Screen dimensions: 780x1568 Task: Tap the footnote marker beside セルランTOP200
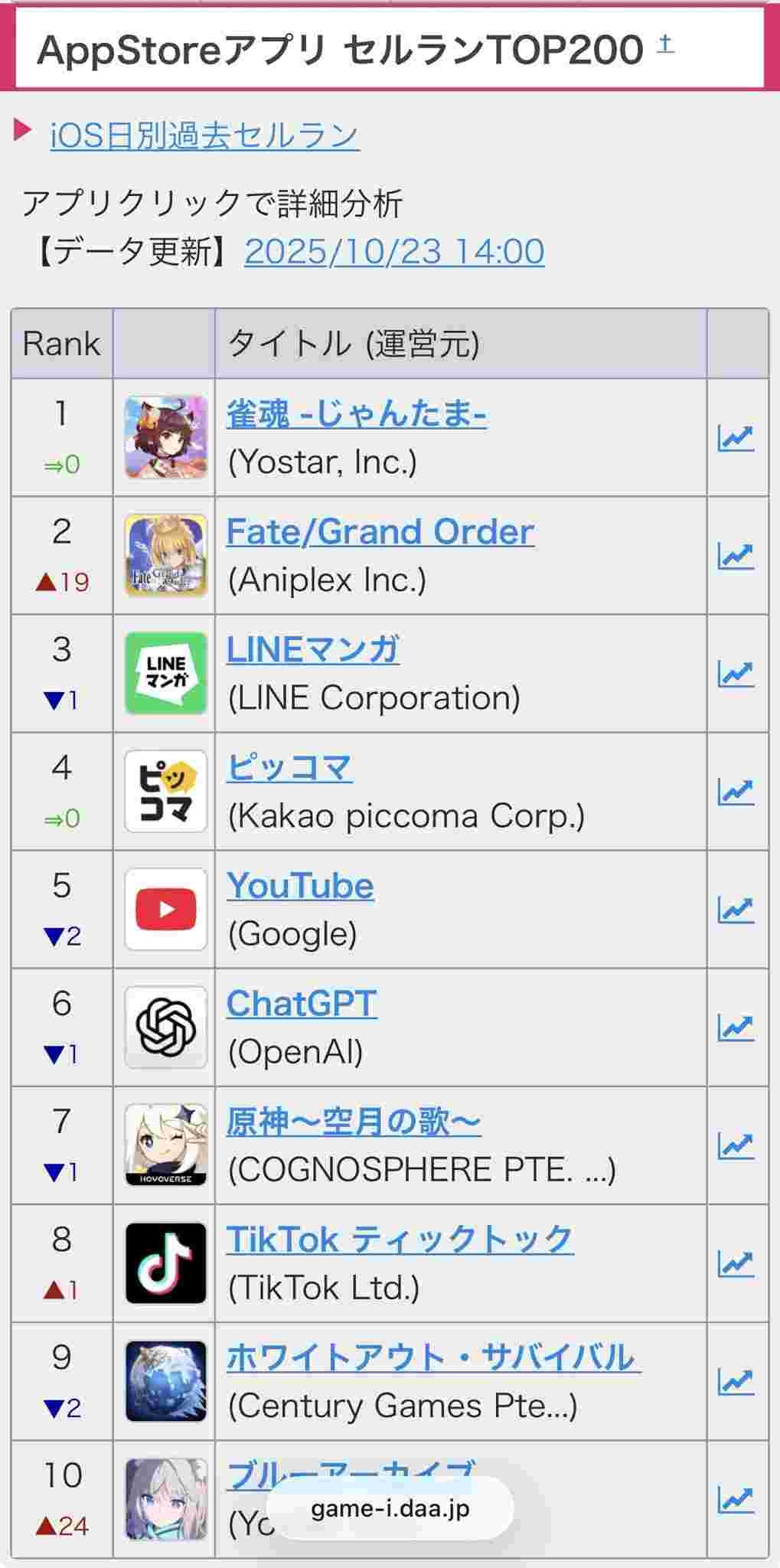pos(666,44)
